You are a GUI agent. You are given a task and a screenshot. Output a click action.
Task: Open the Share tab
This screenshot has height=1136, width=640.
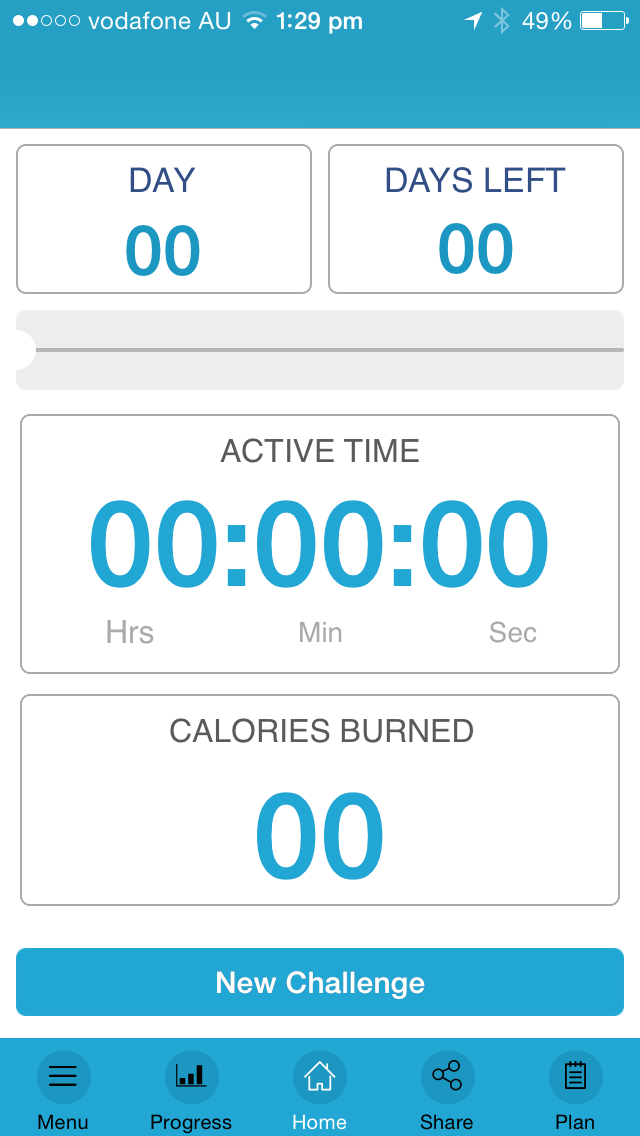pos(447,1091)
